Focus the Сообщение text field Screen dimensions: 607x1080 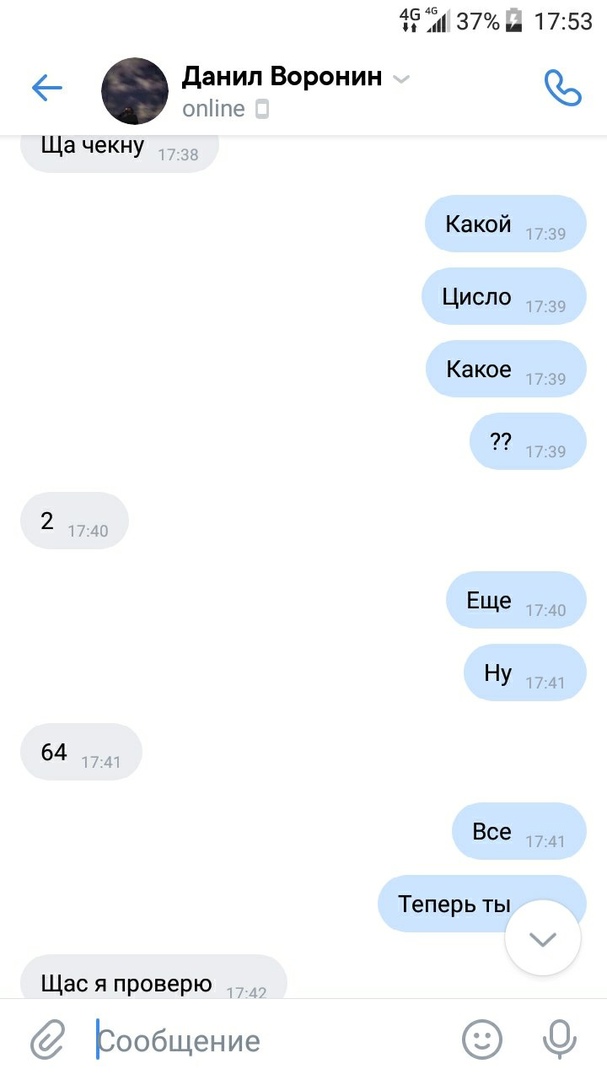tap(270, 1040)
